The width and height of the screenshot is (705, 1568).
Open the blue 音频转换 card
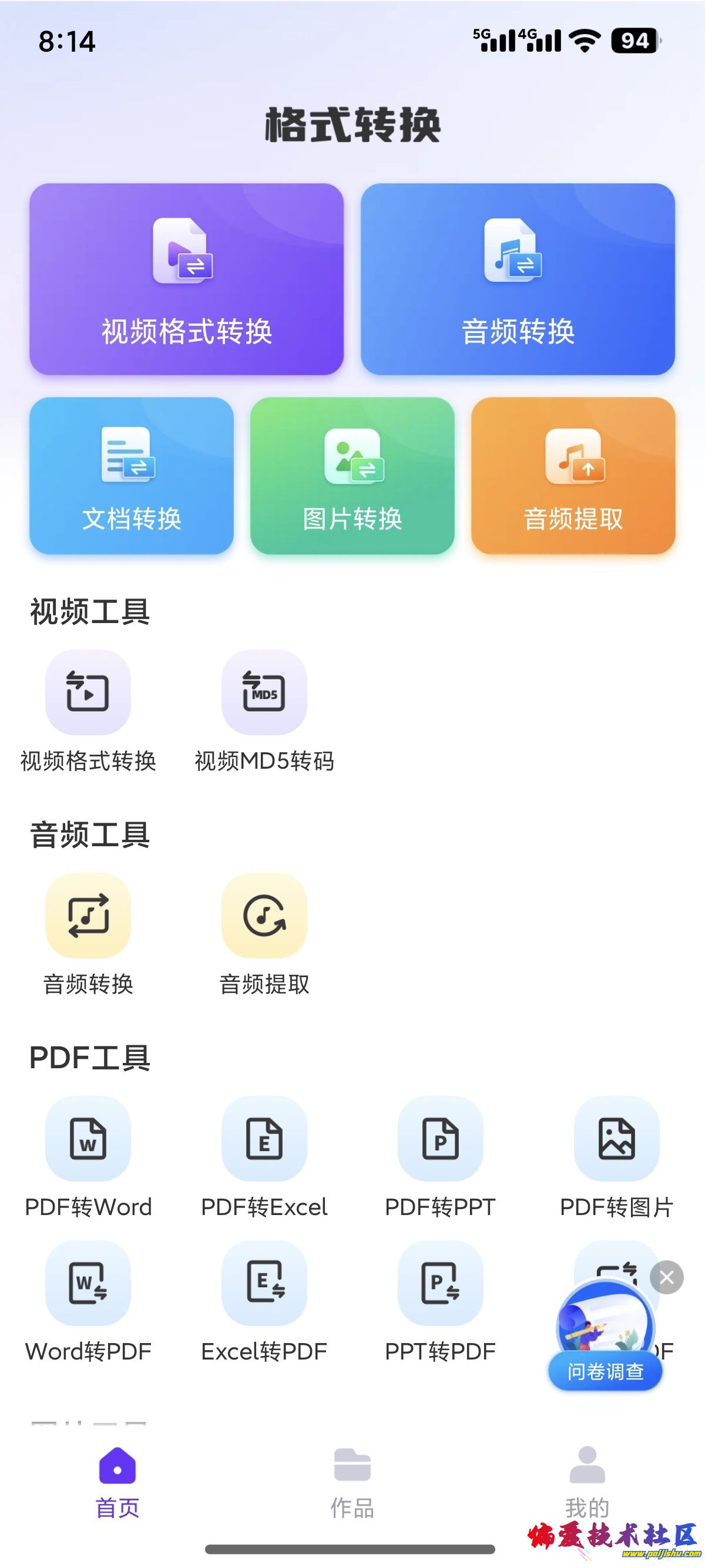(518, 279)
